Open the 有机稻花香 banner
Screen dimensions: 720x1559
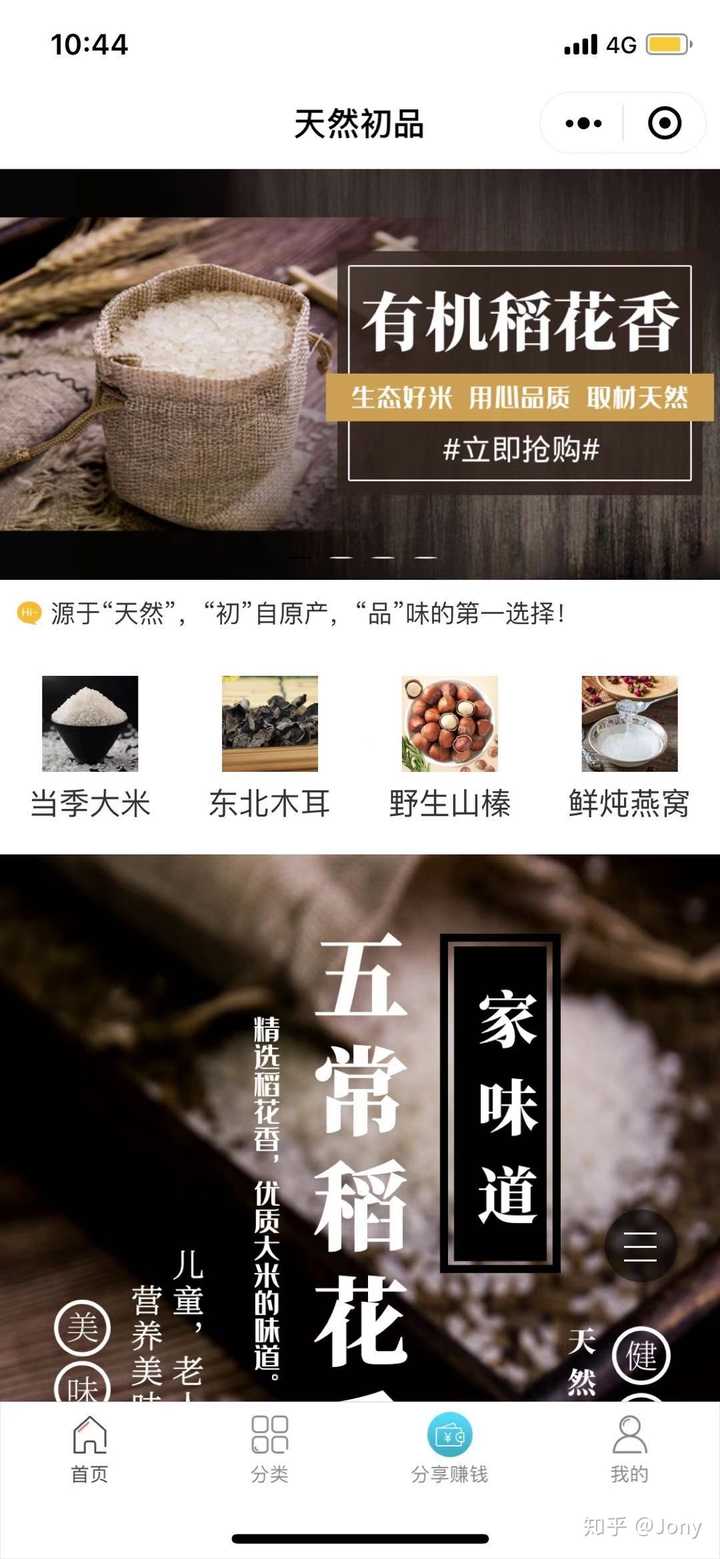(x=360, y=375)
